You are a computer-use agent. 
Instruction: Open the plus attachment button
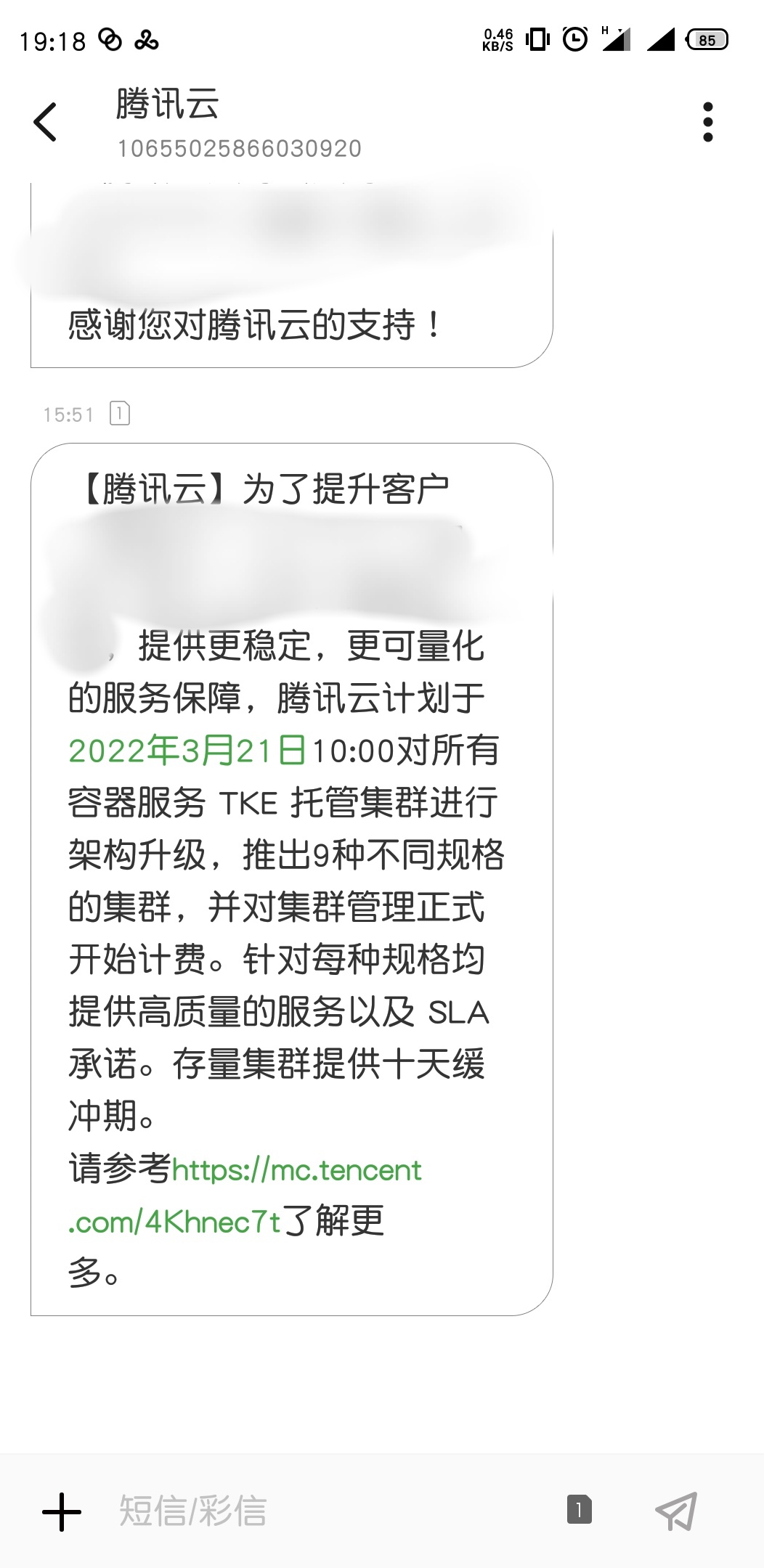(62, 1511)
